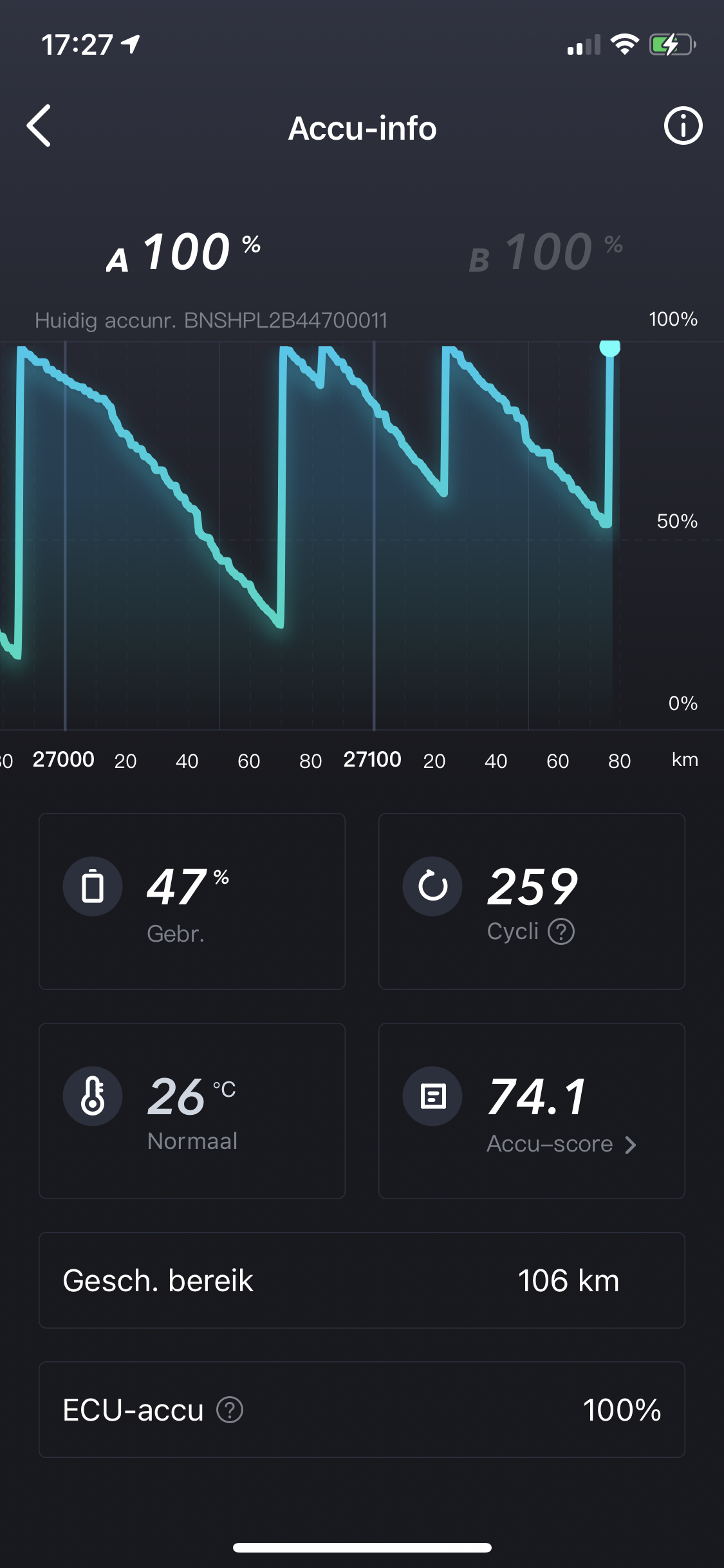This screenshot has height=1568, width=724.
Task: Go back from Accu-info
Action: point(39,126)
